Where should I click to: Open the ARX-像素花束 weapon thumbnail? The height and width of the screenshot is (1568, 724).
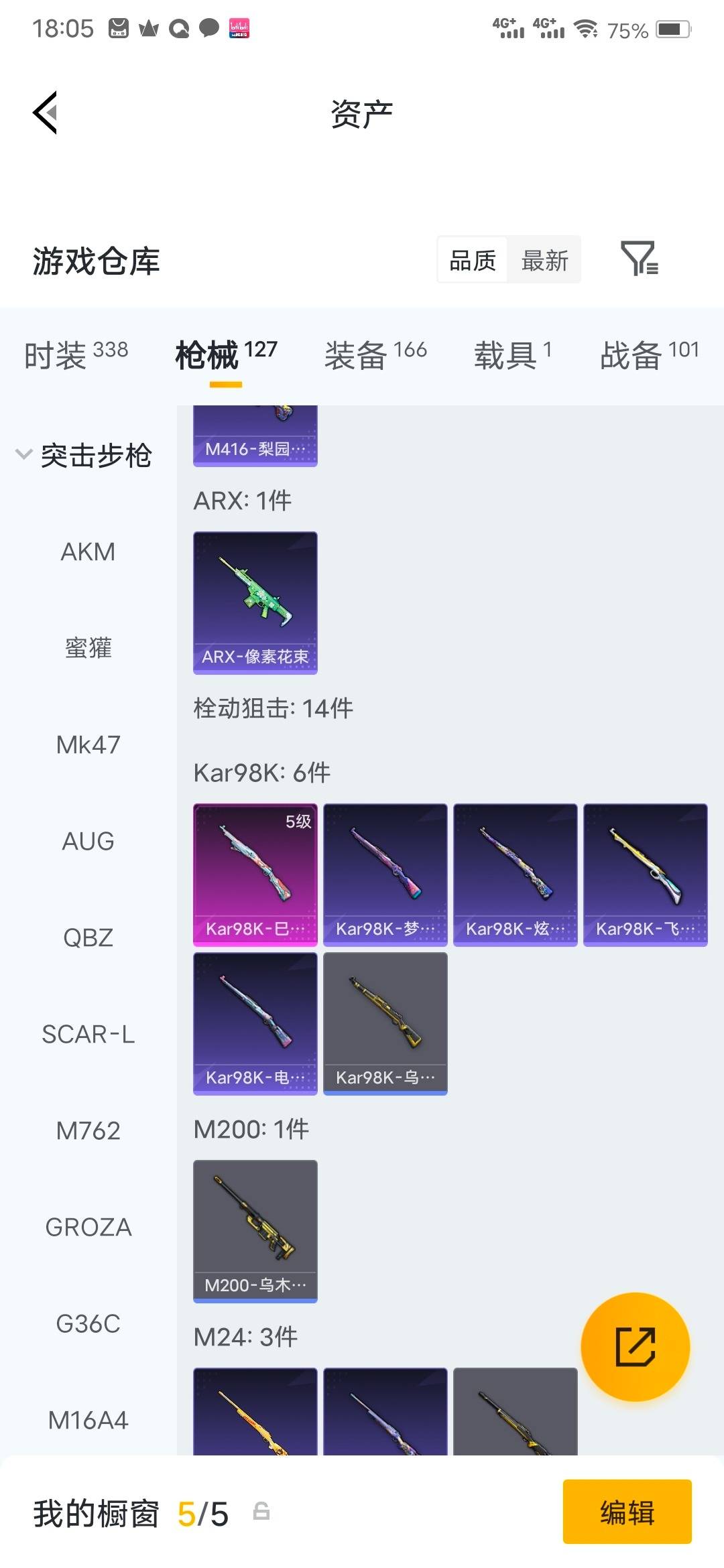[x=255, y=602]
